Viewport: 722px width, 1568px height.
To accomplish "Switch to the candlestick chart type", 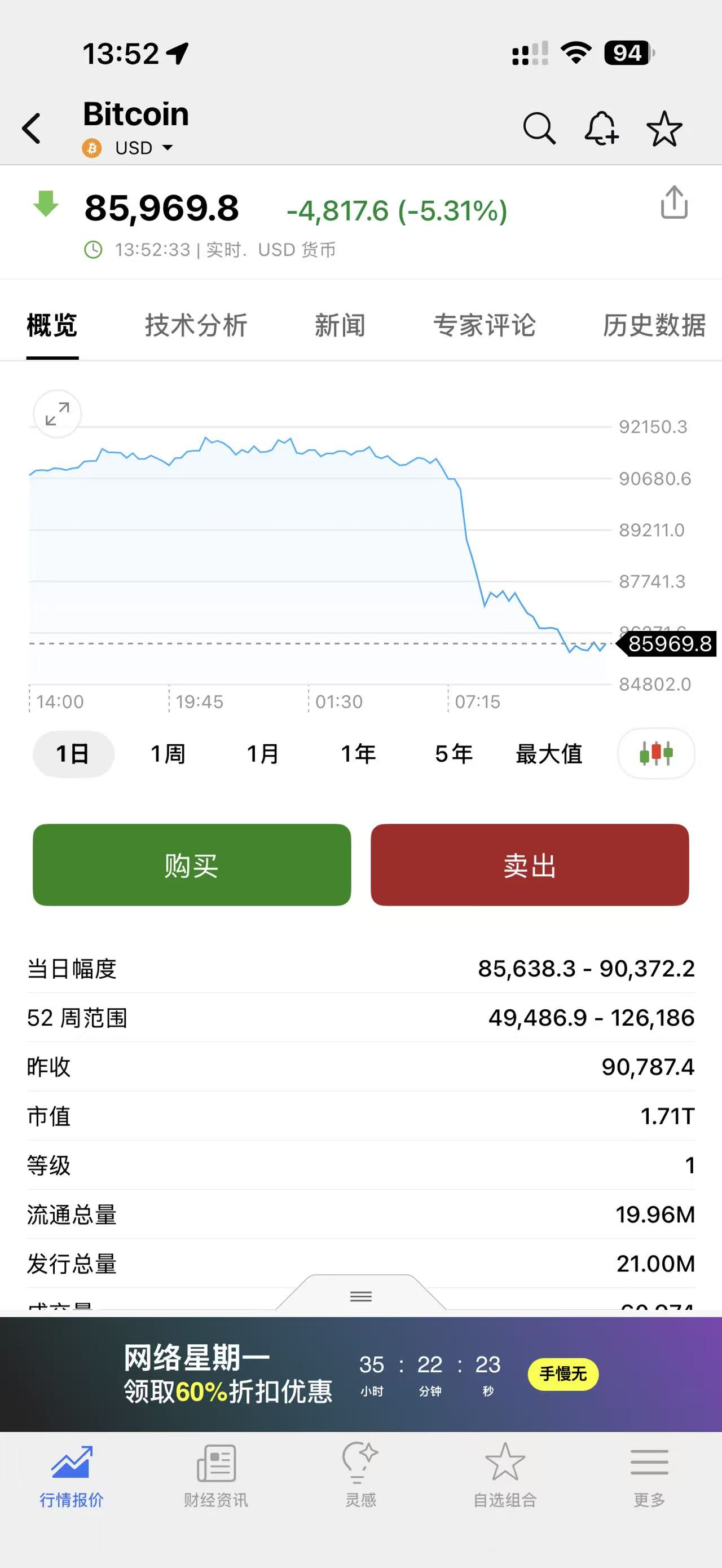I will (655, 754).
